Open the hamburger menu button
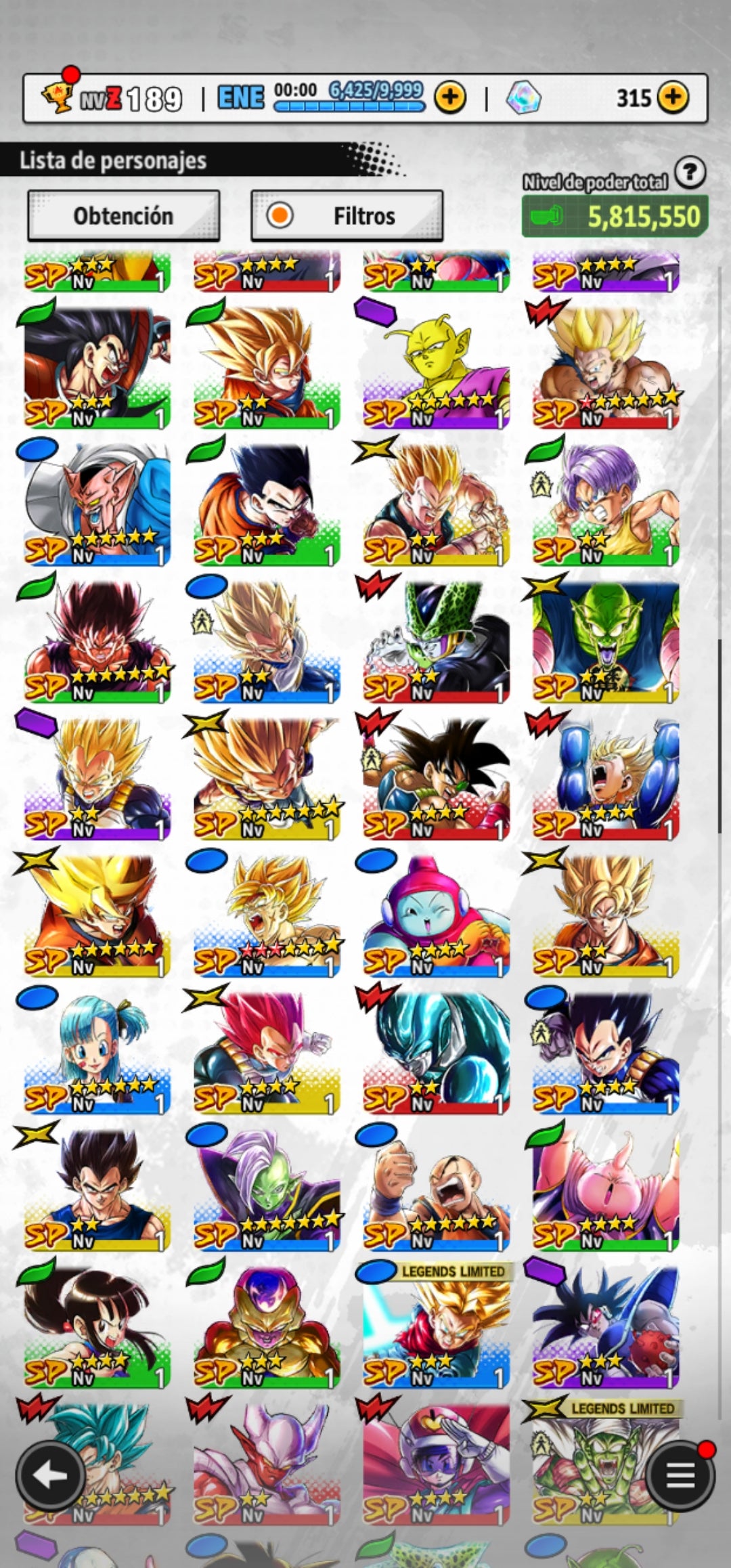Screen dimensions: 731x1568 680,1475
